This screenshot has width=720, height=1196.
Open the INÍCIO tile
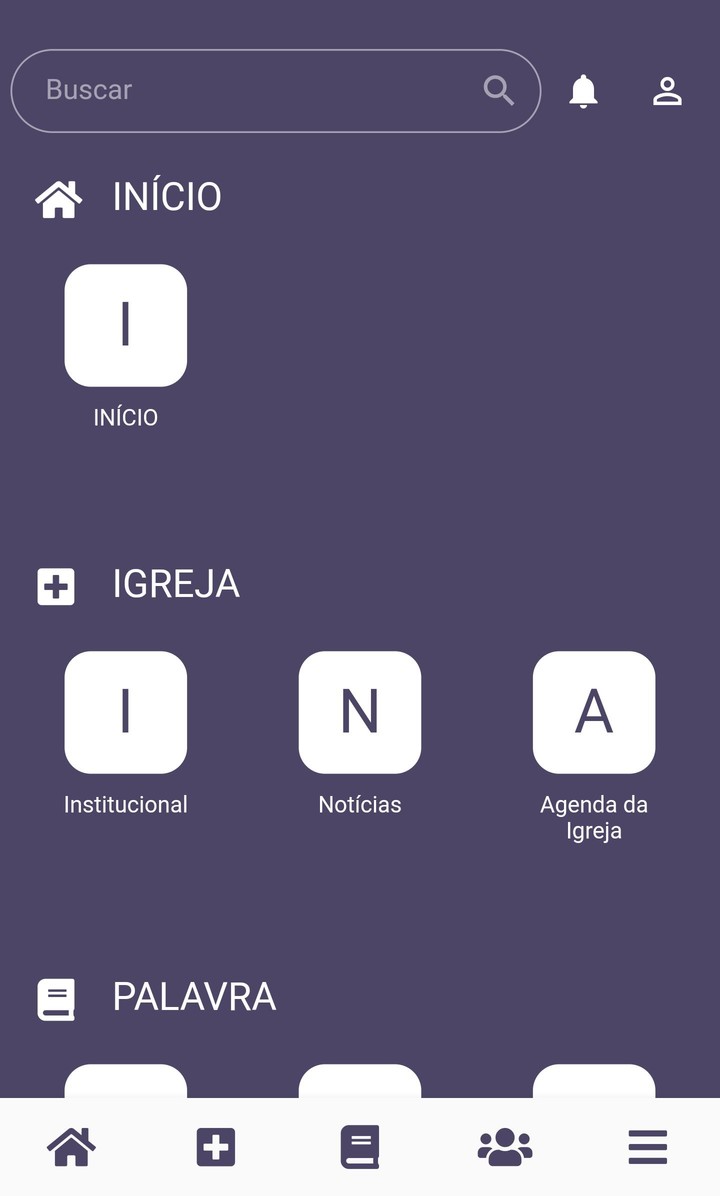click(126, 326)
